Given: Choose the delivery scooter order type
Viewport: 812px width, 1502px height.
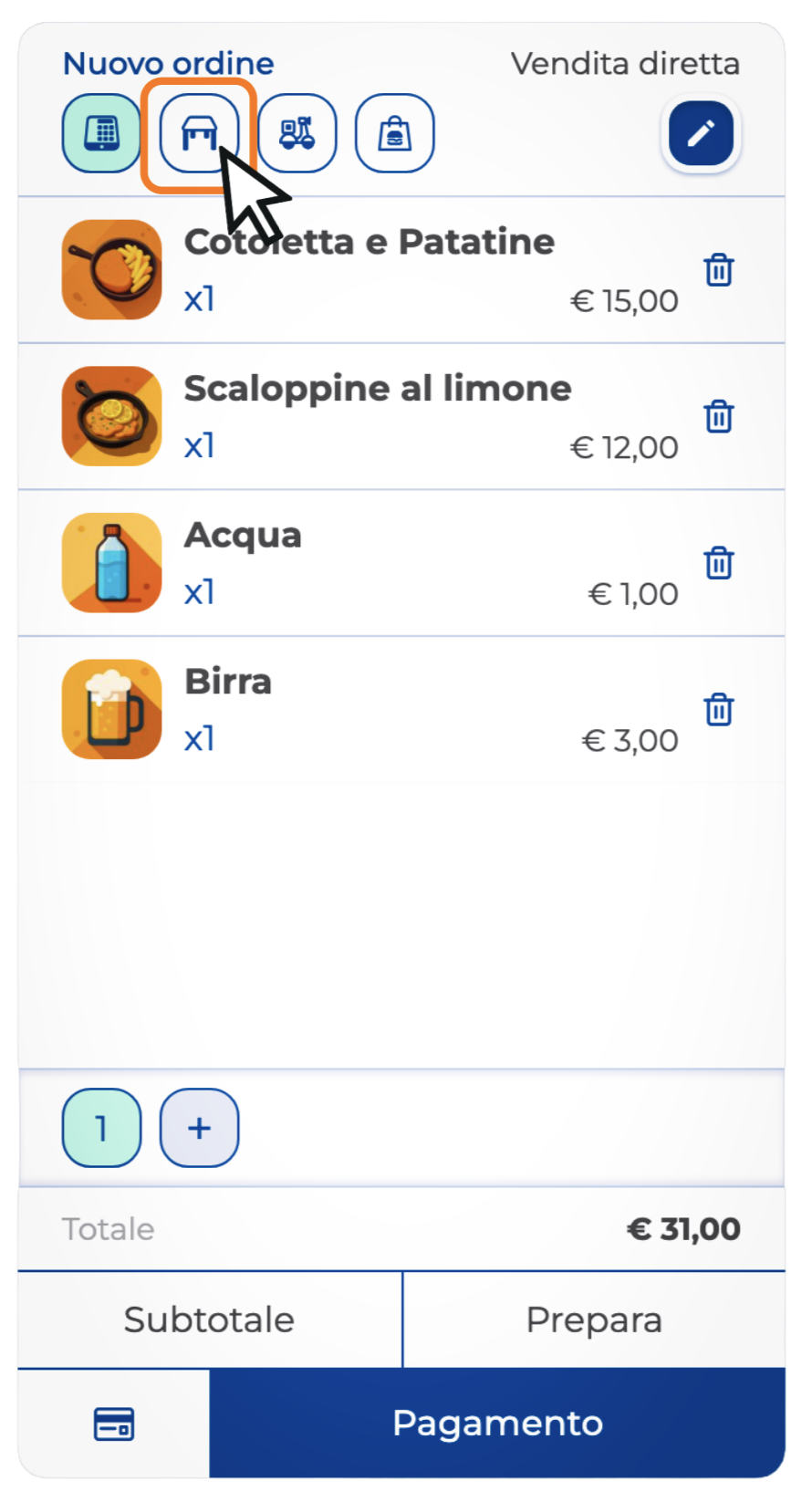Looking at the screenshot, I should (297, 133).
